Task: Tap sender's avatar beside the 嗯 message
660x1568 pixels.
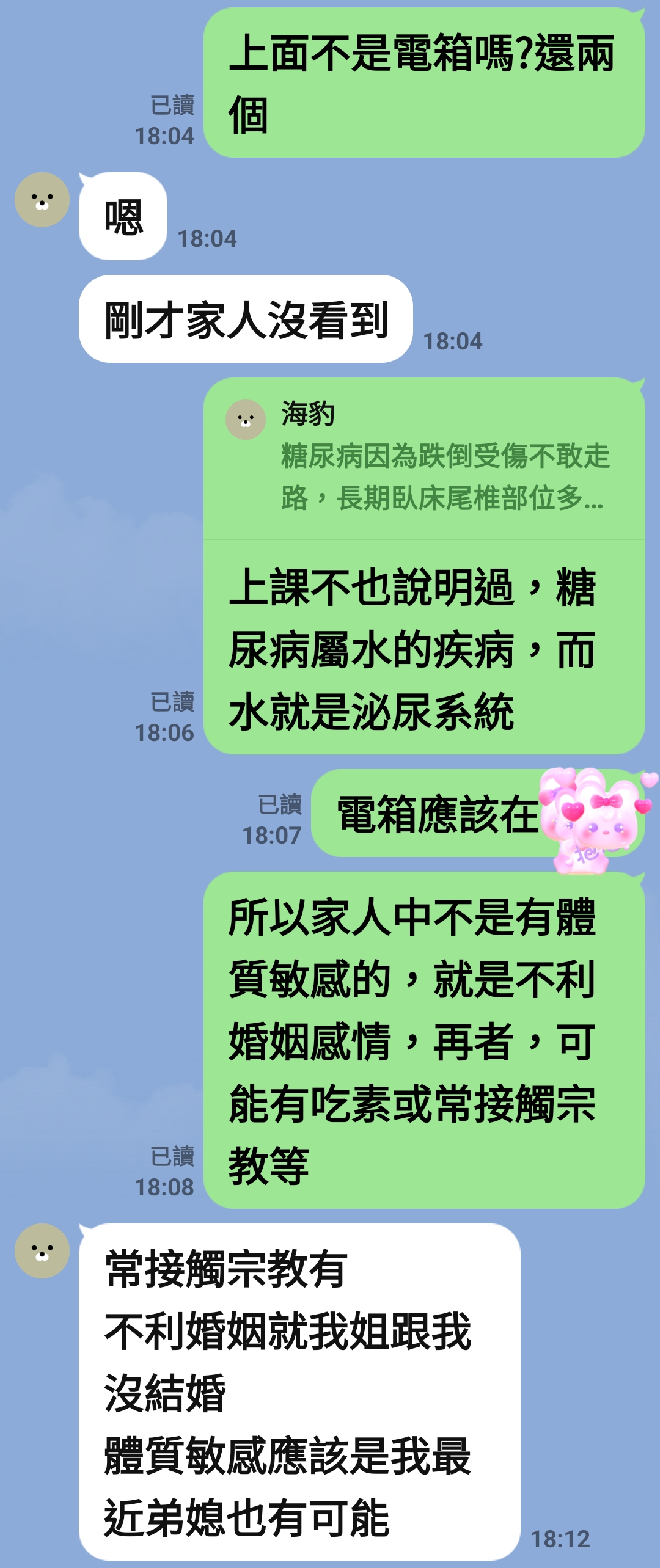Action: pyautogui.click(x=42, y=200)
